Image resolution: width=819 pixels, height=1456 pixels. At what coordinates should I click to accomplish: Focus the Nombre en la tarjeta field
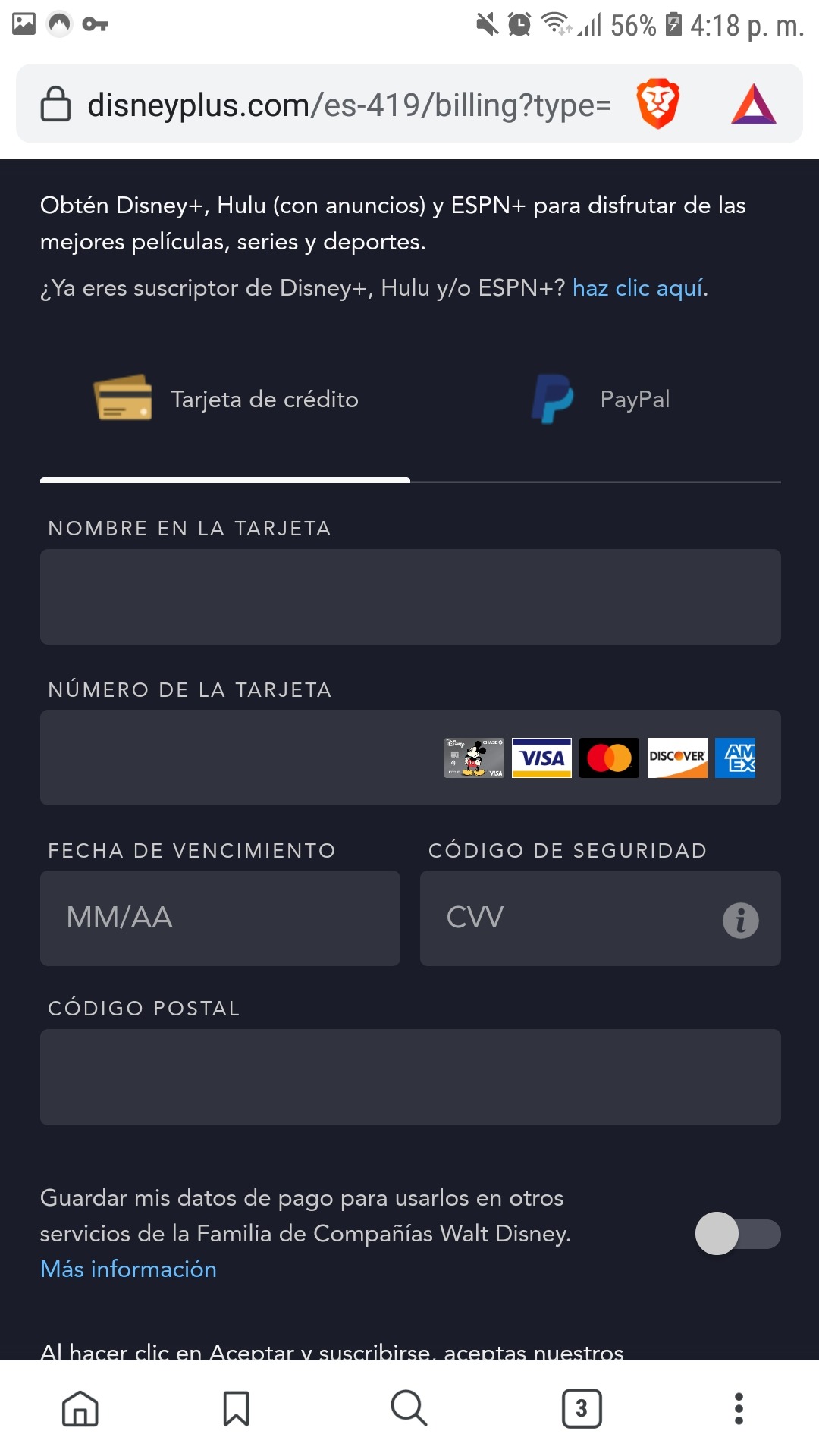point(410,597)
